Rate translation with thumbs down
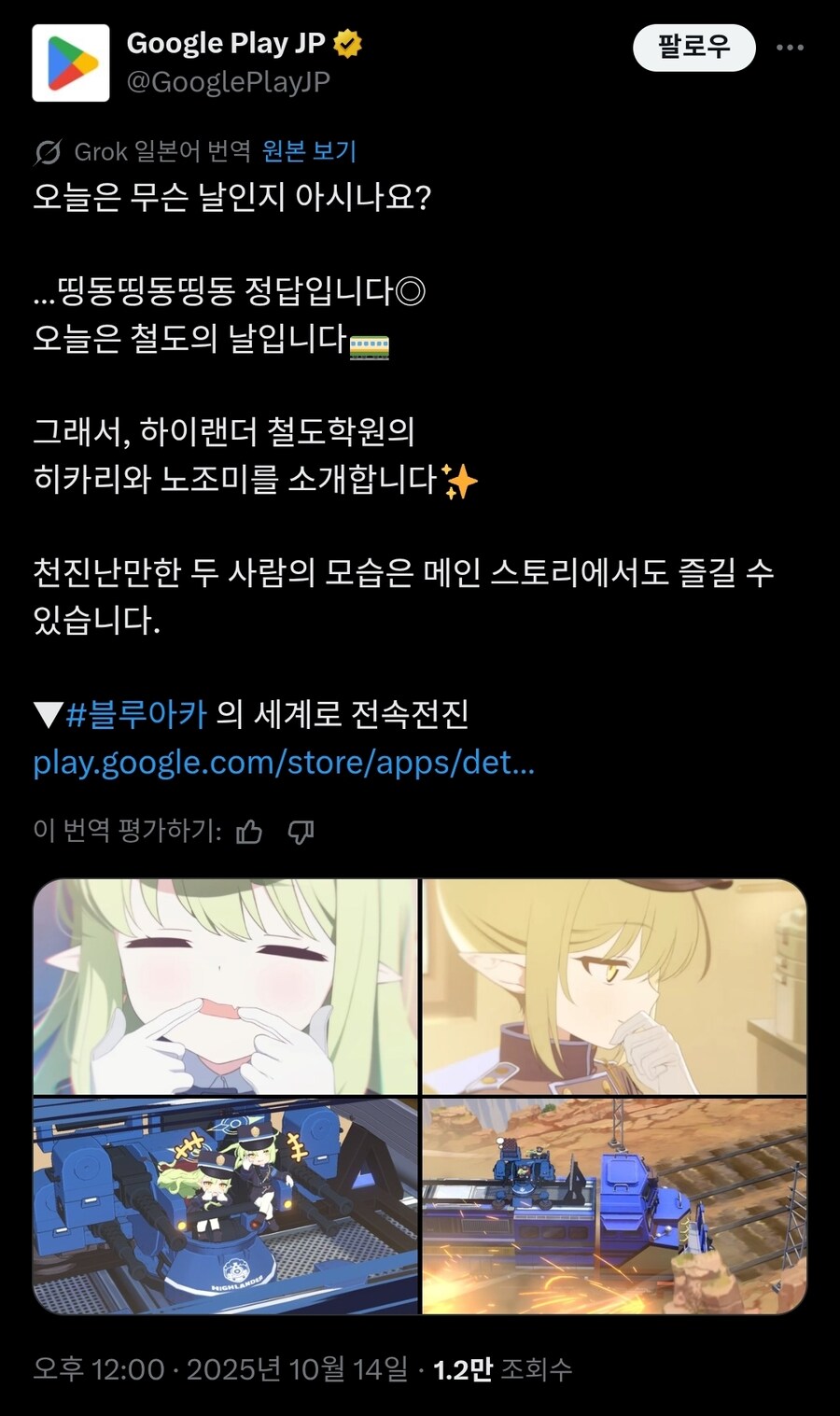 tap(301, 831)
